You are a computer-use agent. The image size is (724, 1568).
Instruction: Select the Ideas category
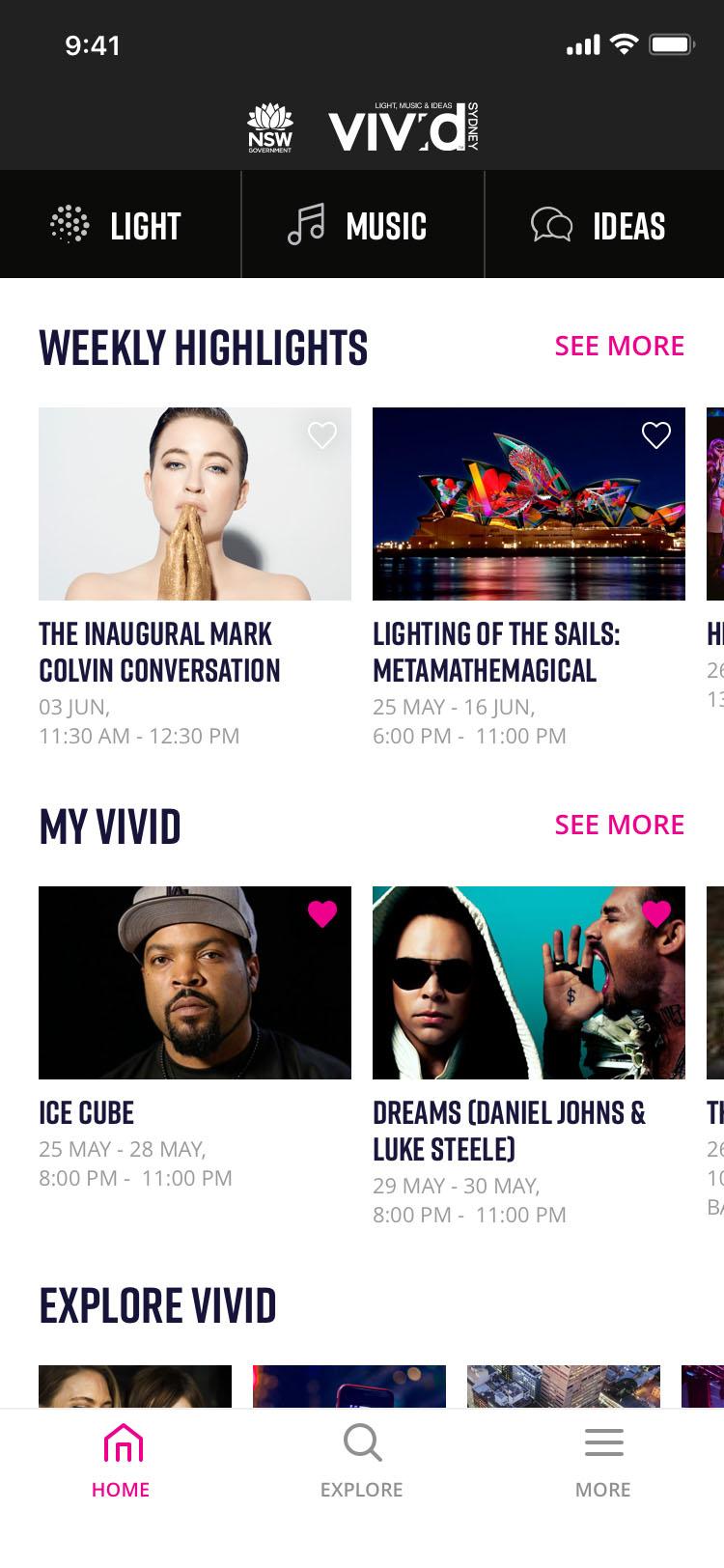pyautogui.click(x=602, y=226)
